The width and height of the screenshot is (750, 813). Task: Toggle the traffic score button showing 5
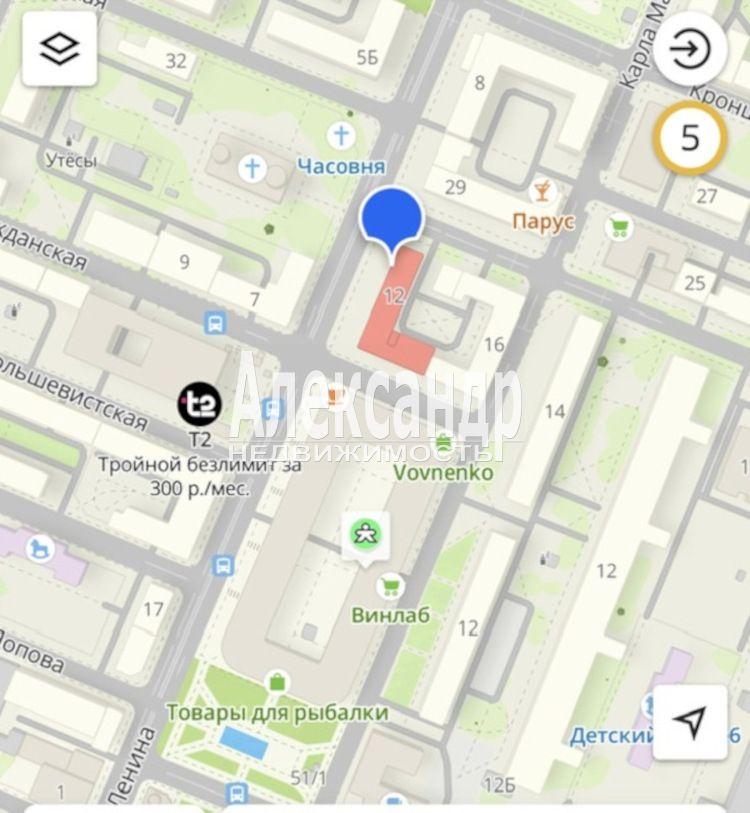(x=689, y=138)
